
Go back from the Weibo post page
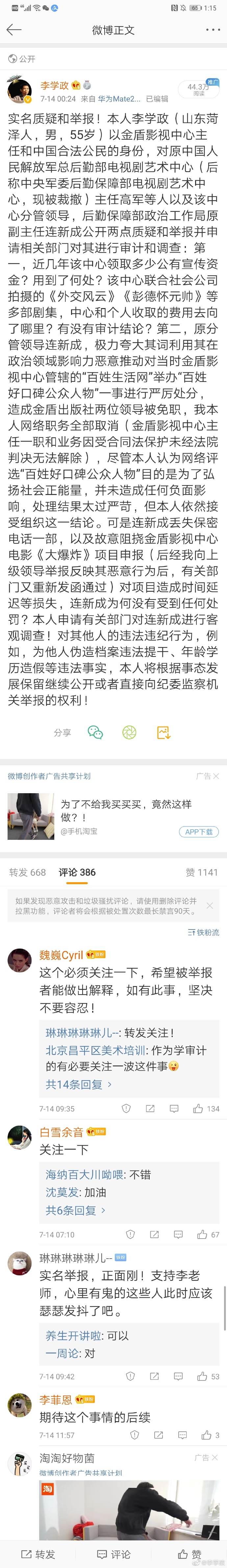coord(13,29)
